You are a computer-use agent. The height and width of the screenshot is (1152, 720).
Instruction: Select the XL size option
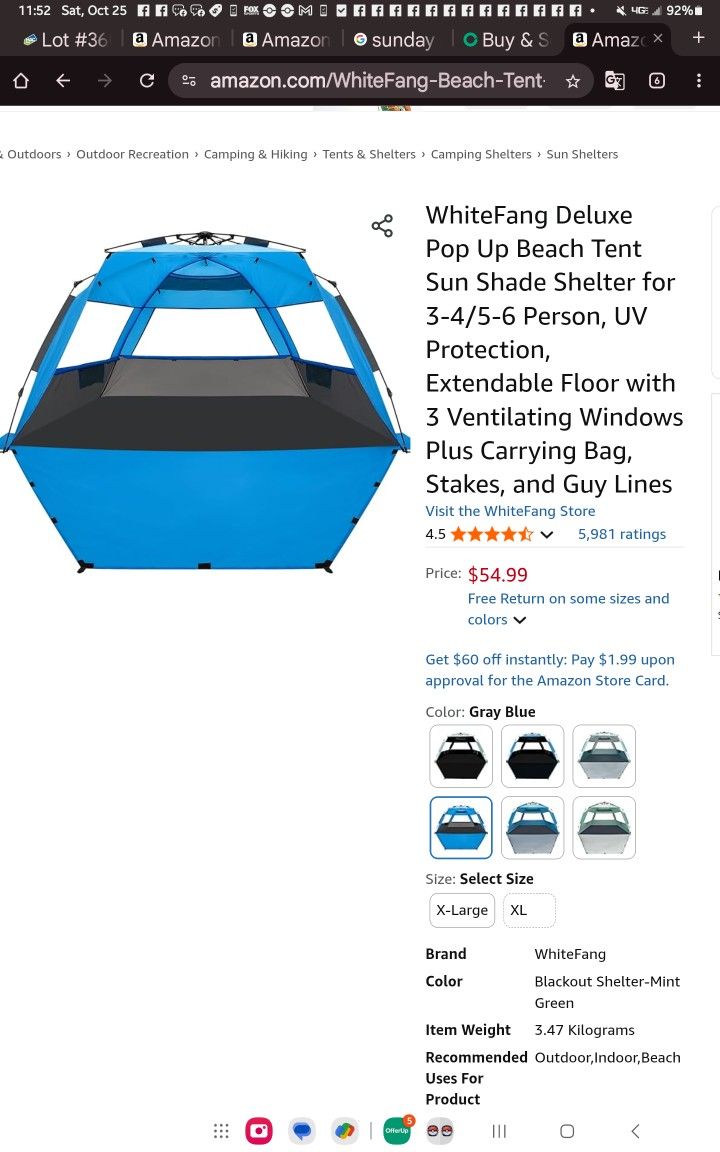tap(528, 910)
